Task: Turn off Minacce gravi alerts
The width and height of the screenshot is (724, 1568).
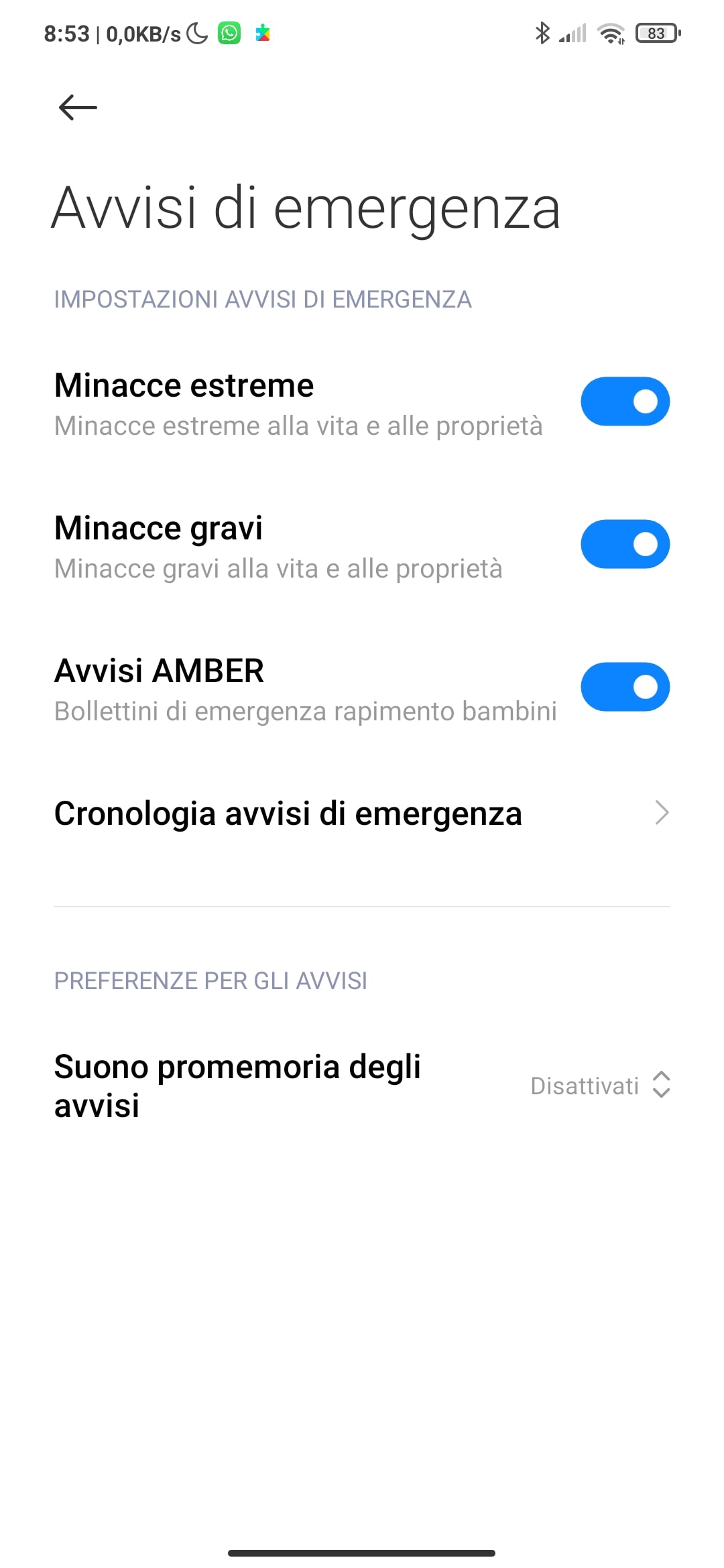Action: coord(625,544)
